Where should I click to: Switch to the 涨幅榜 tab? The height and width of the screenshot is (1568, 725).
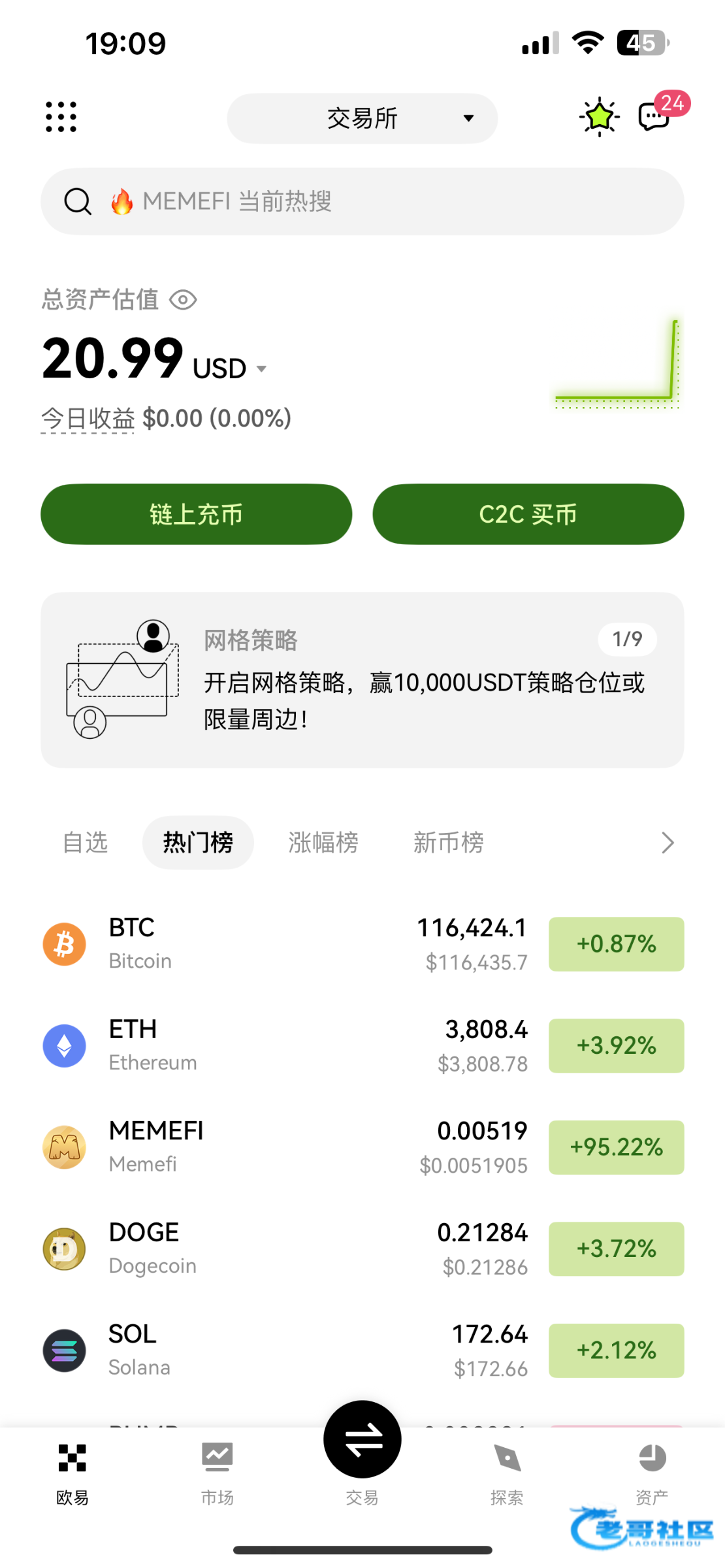[x=323, y=843]
